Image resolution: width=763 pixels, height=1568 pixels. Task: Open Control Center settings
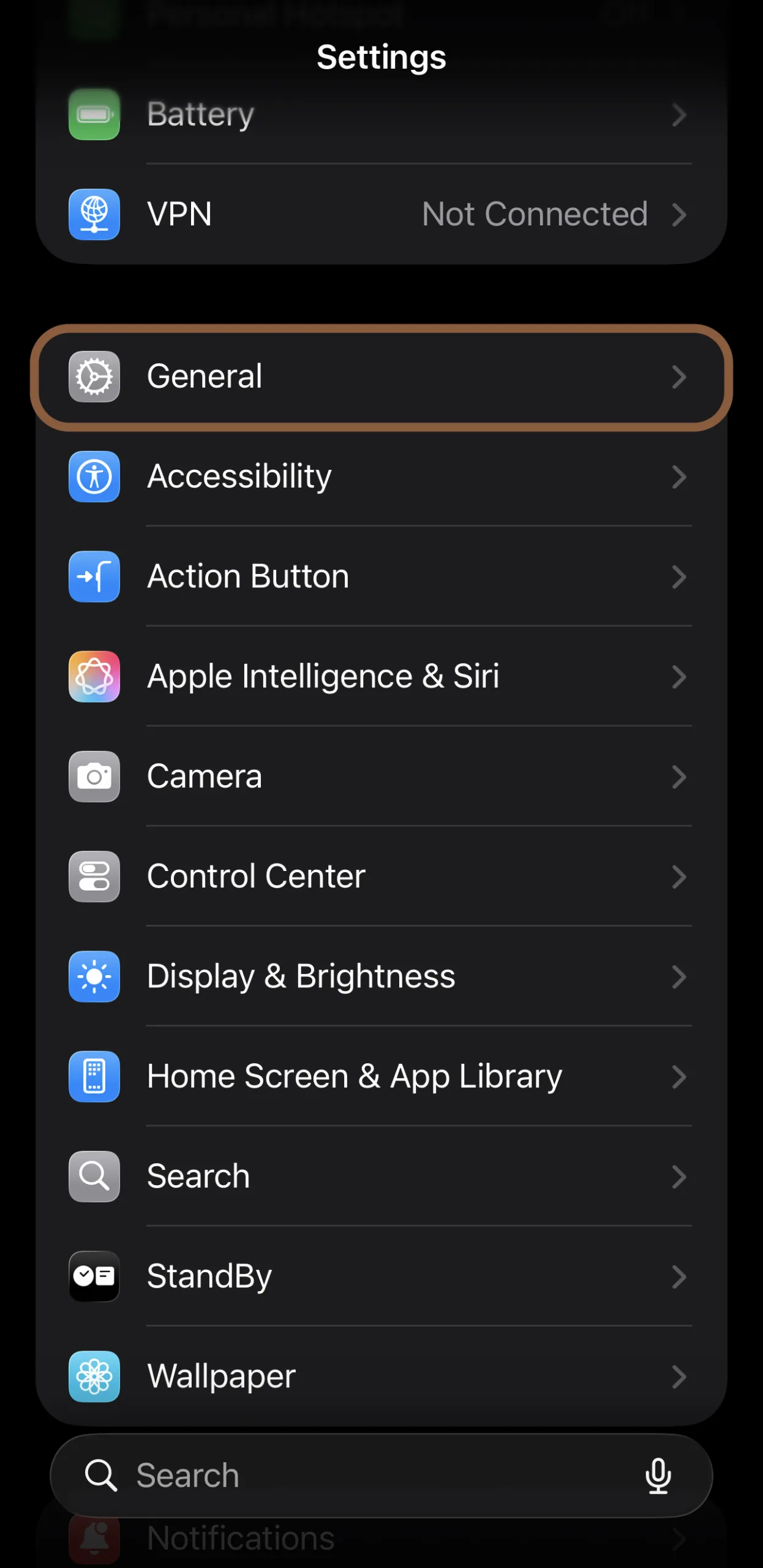(x=380, y=876)
